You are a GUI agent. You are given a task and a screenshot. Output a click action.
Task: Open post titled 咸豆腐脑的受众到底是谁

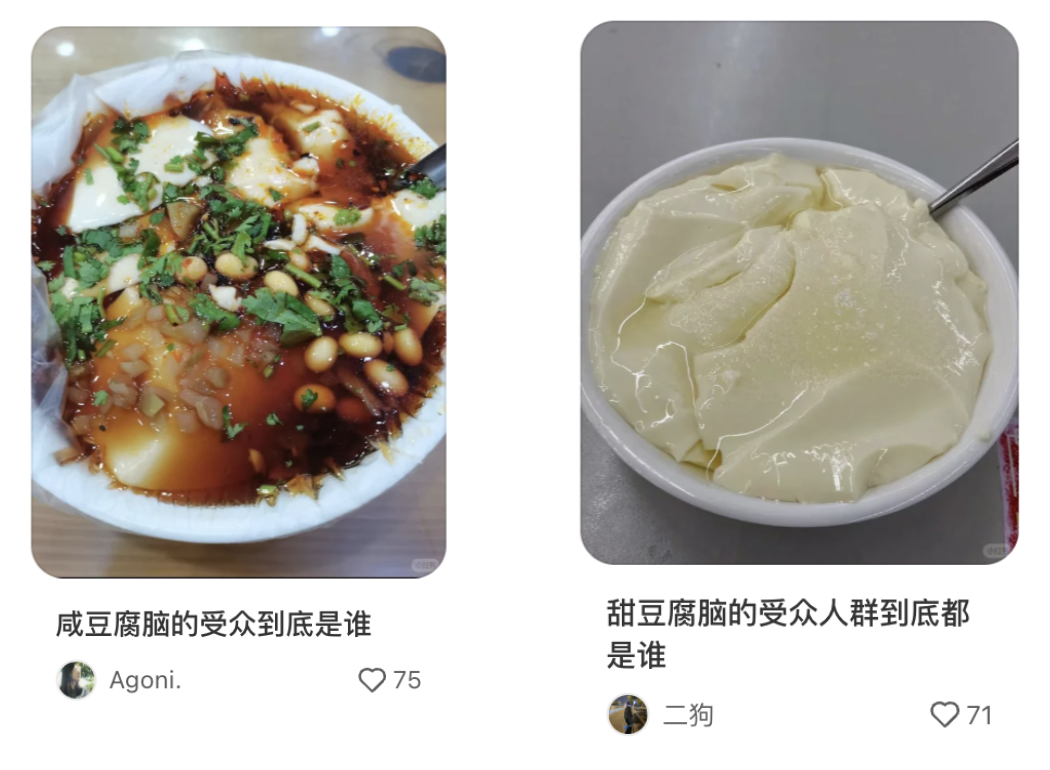(x=213, y=625)
